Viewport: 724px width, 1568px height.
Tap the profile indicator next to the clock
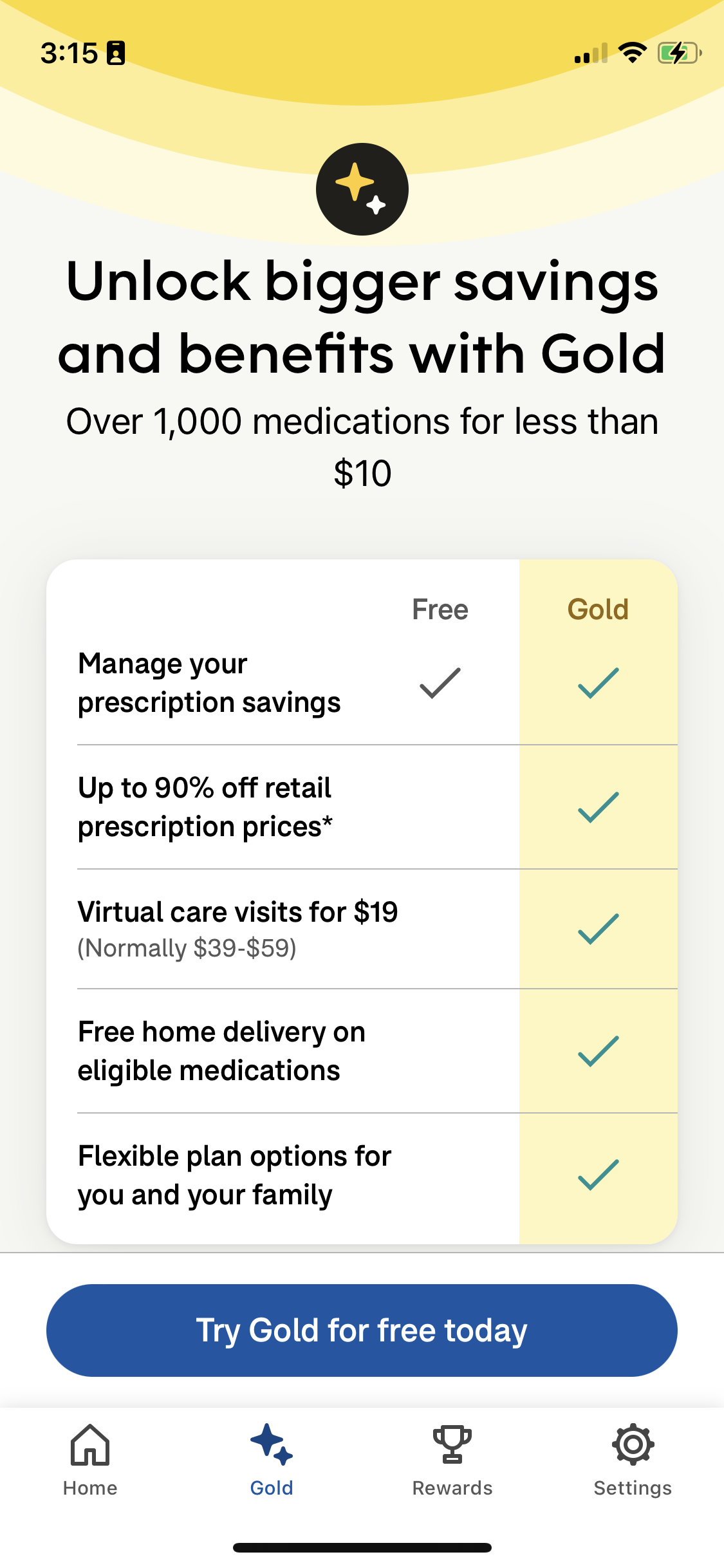115,54
